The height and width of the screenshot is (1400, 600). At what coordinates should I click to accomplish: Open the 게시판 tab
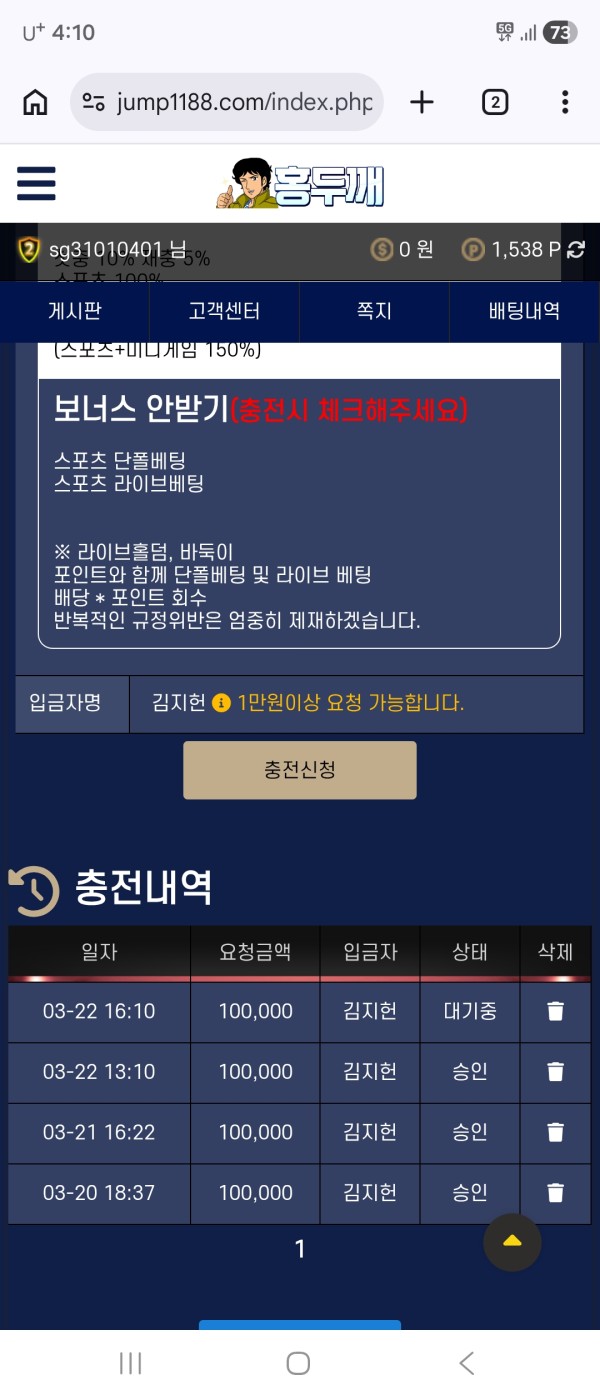pyautogui.click(x=75, y=311)
